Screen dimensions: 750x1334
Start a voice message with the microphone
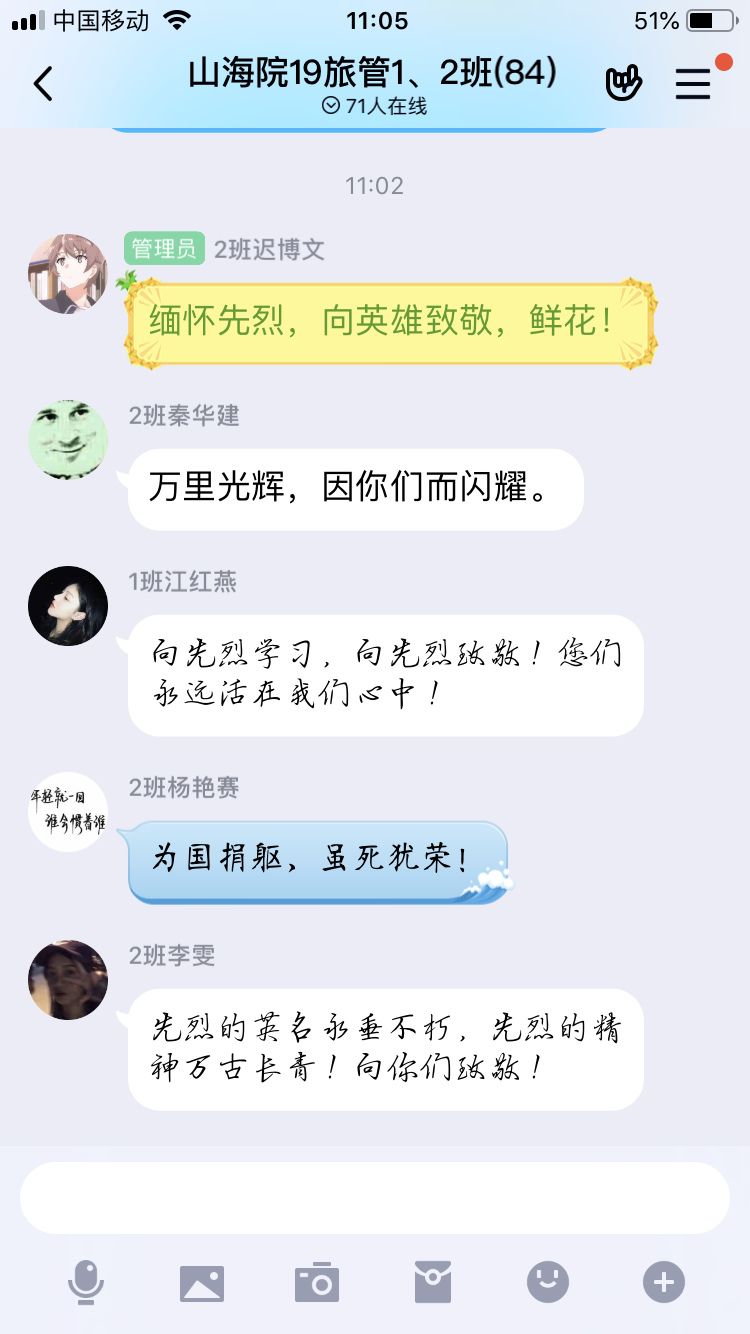[86, 1282]
